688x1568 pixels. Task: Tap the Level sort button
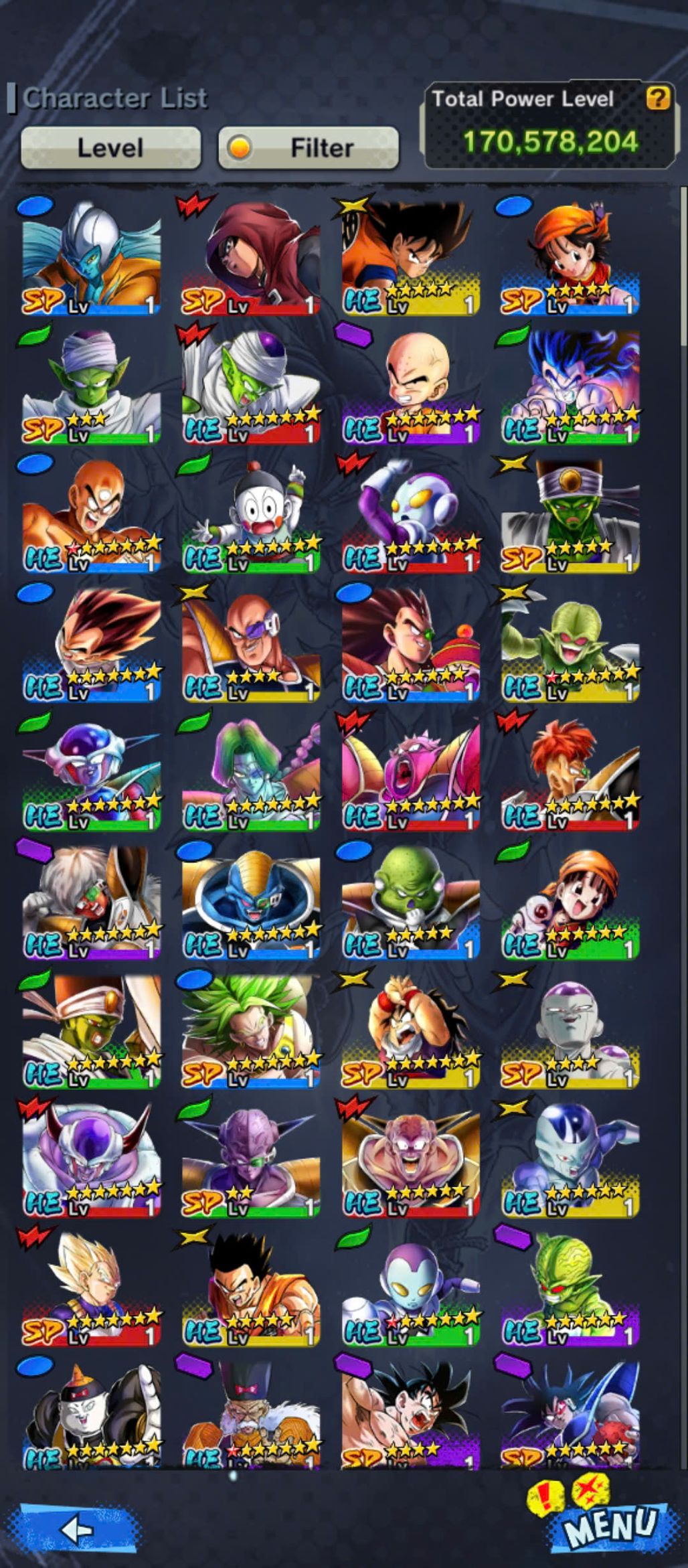click(x=110, y=147)
